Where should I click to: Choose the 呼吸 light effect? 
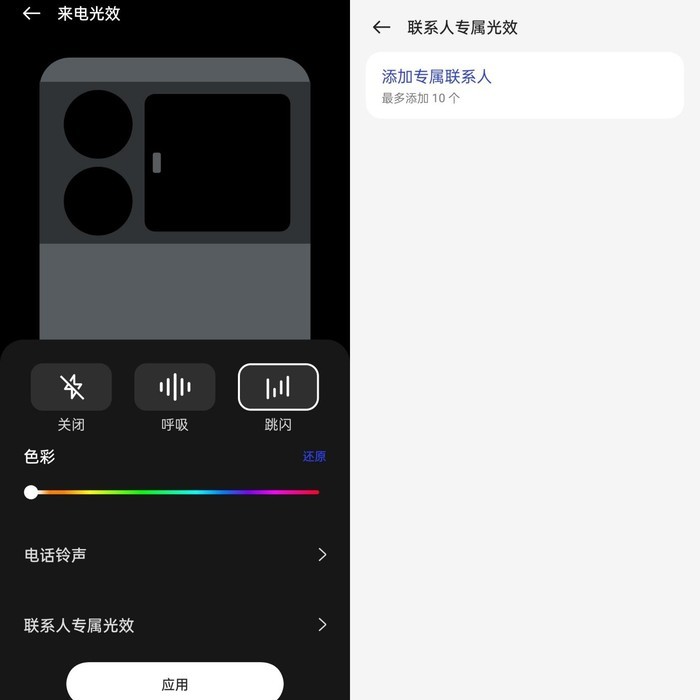175,387
